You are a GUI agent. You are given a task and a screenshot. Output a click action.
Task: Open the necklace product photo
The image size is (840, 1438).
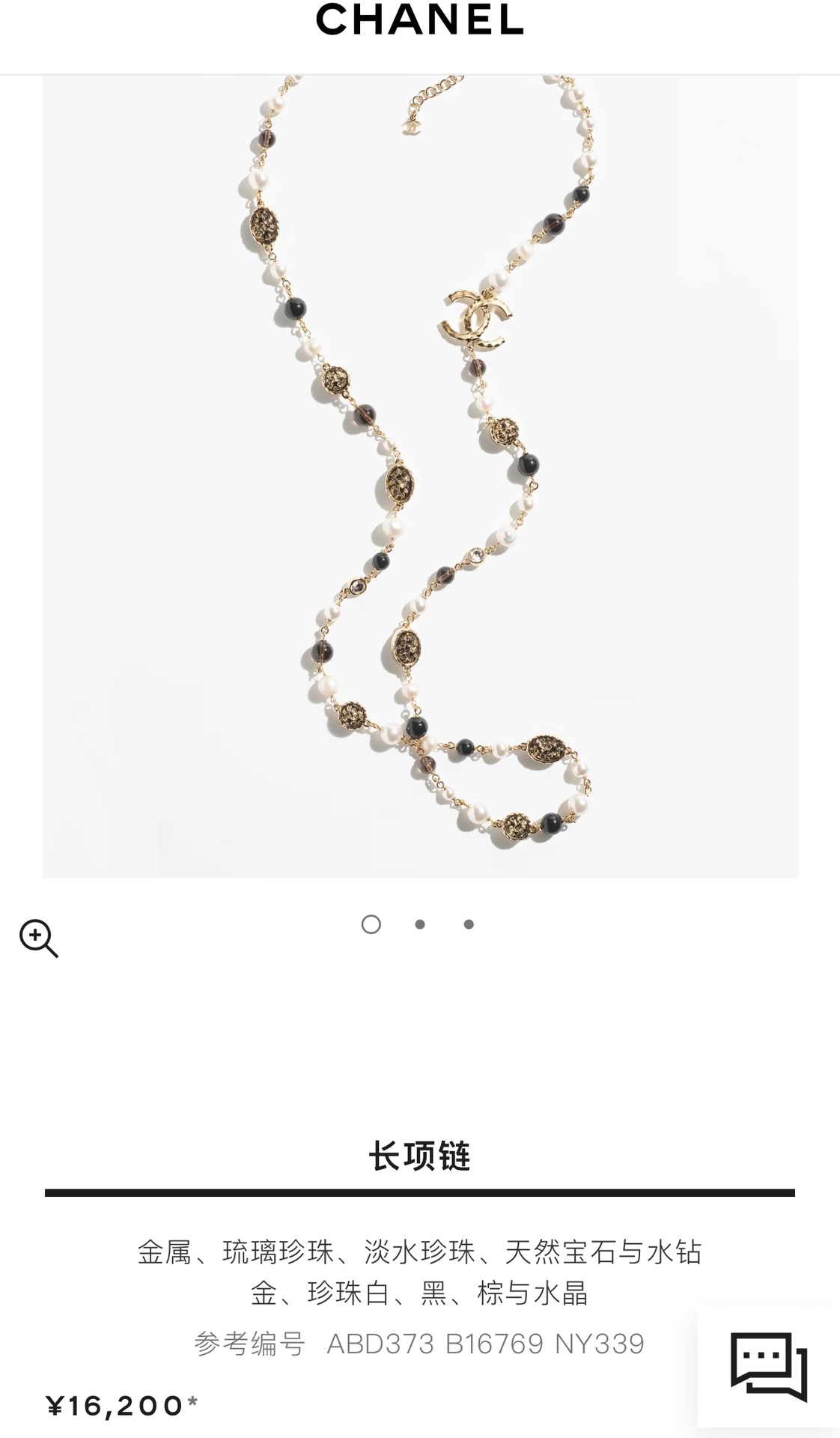420,476
